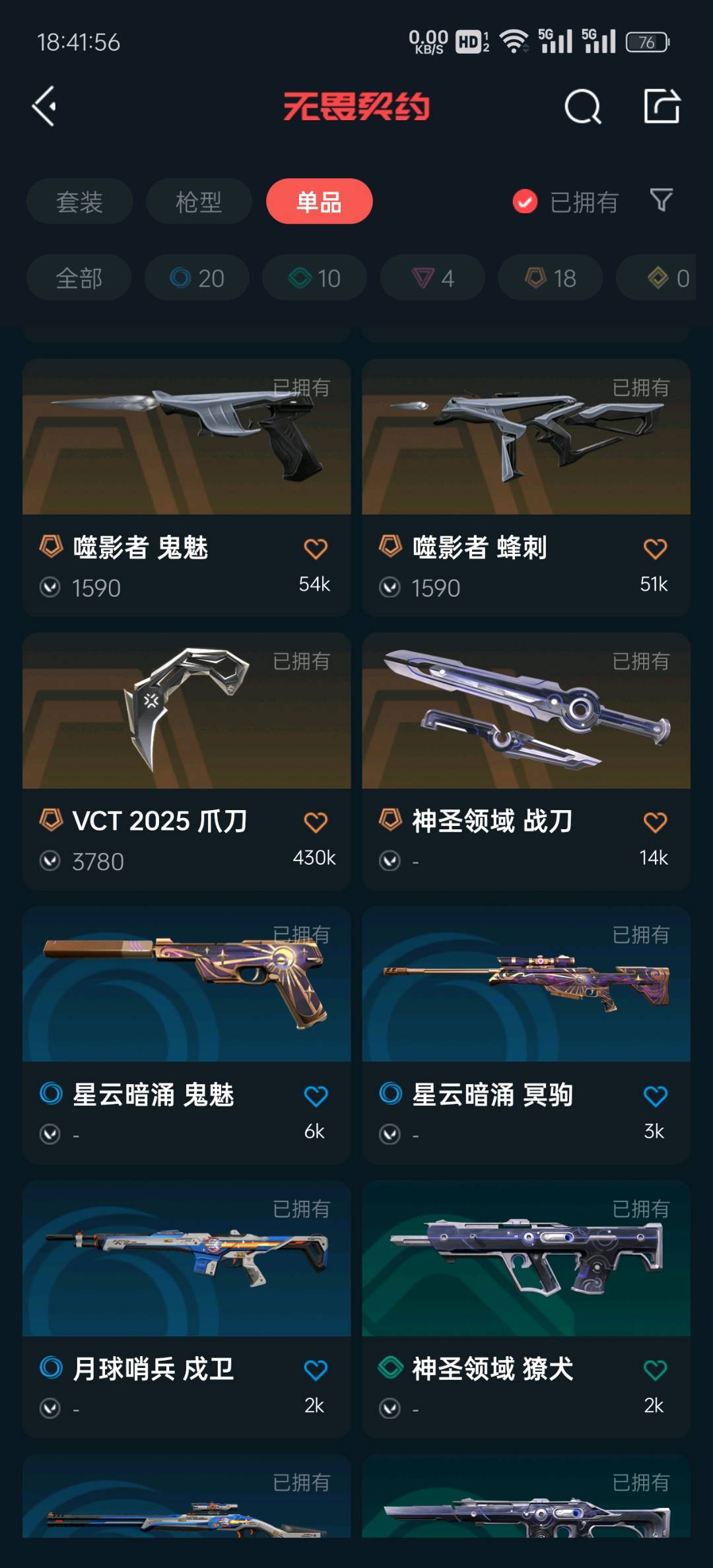Filter by the green diamond chip showing 10
Viewport: 713px width, 1568px height.
[314, 278]
